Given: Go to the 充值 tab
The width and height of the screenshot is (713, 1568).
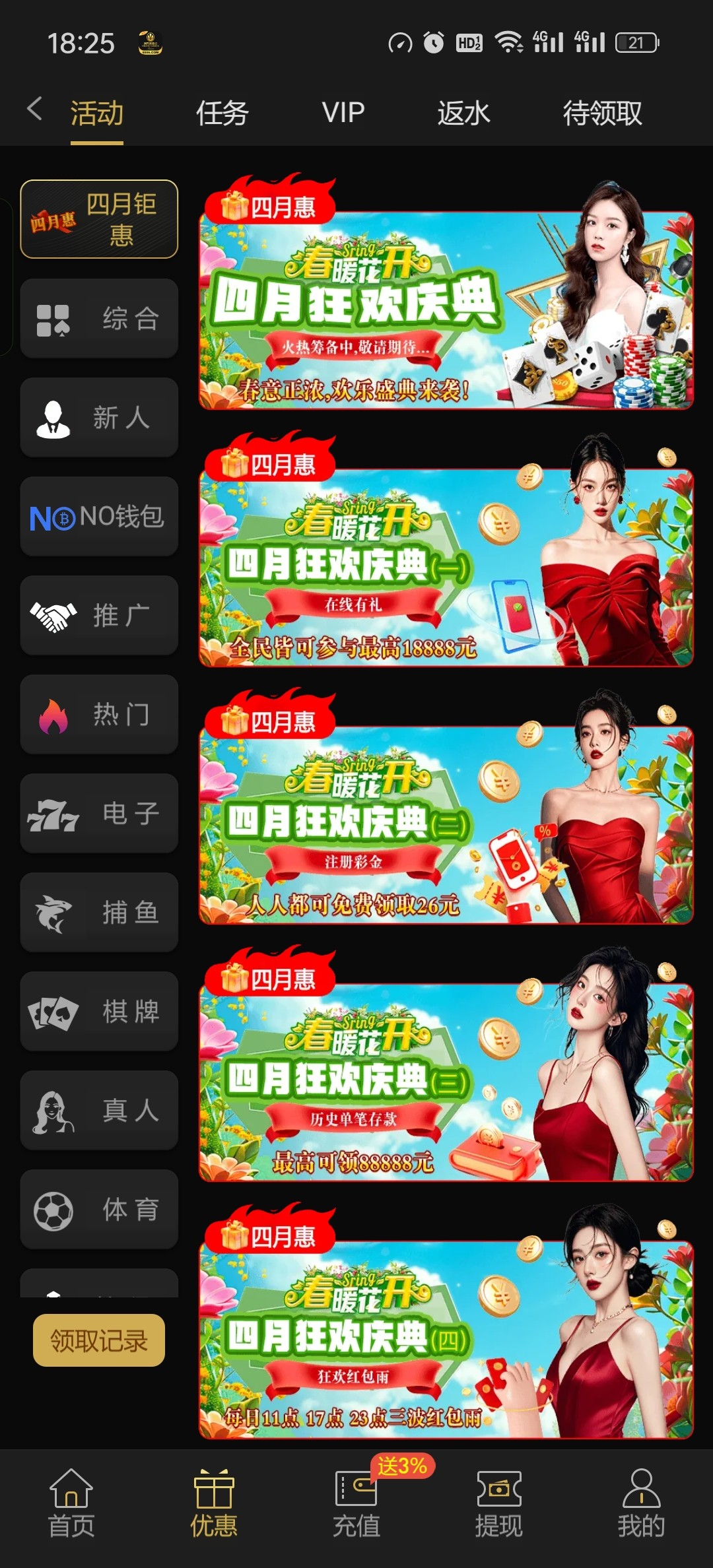Looking at the screenshot, I should [x=356, y=1503].
